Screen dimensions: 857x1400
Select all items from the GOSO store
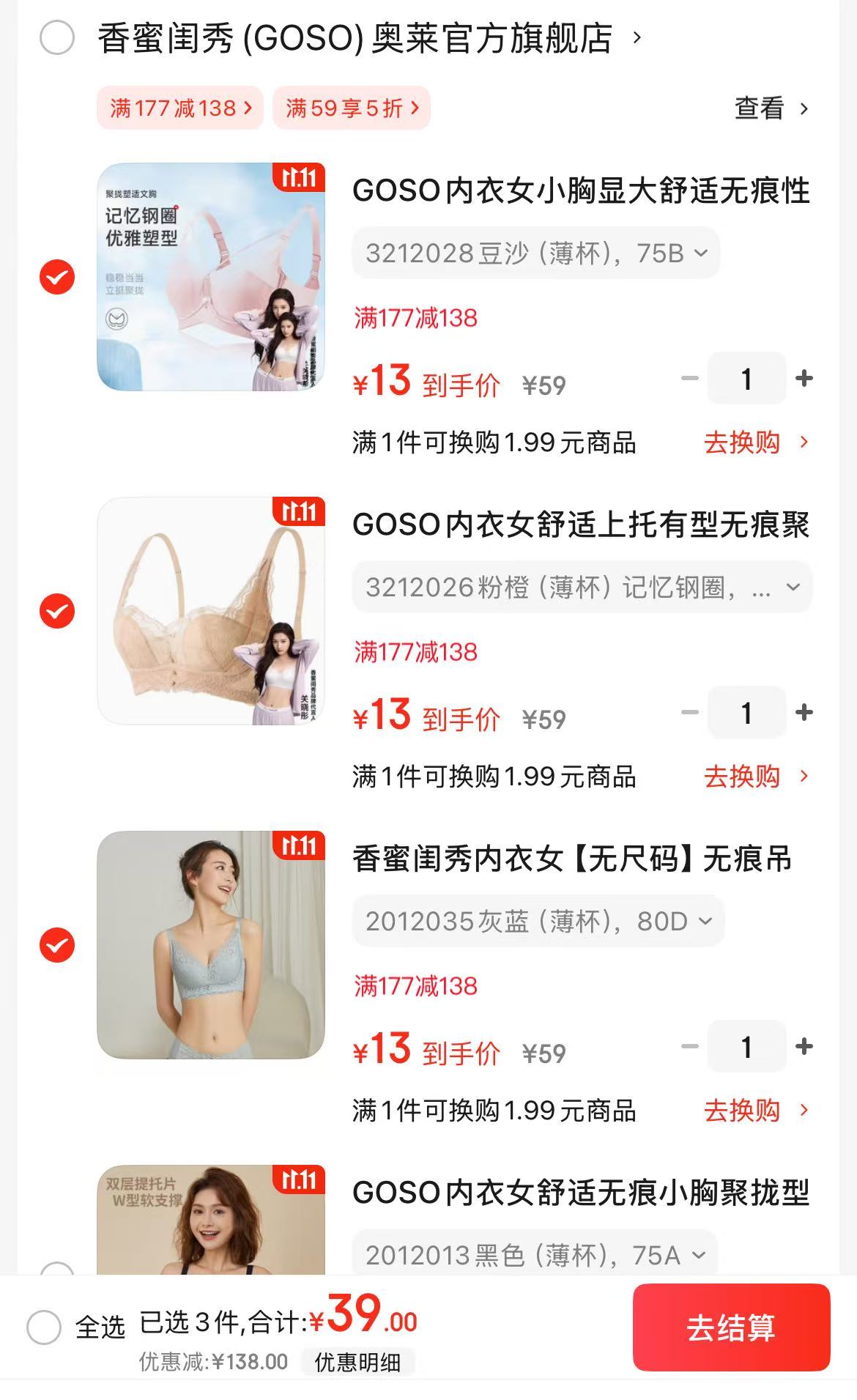coord(57,37)
